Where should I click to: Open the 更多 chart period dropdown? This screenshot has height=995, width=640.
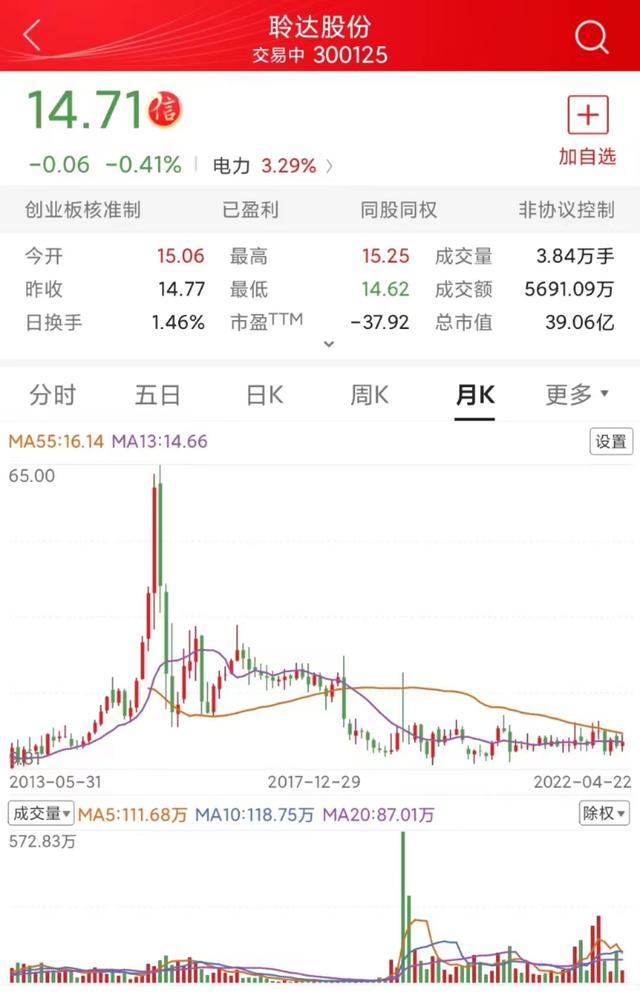[x=577, y=395]
